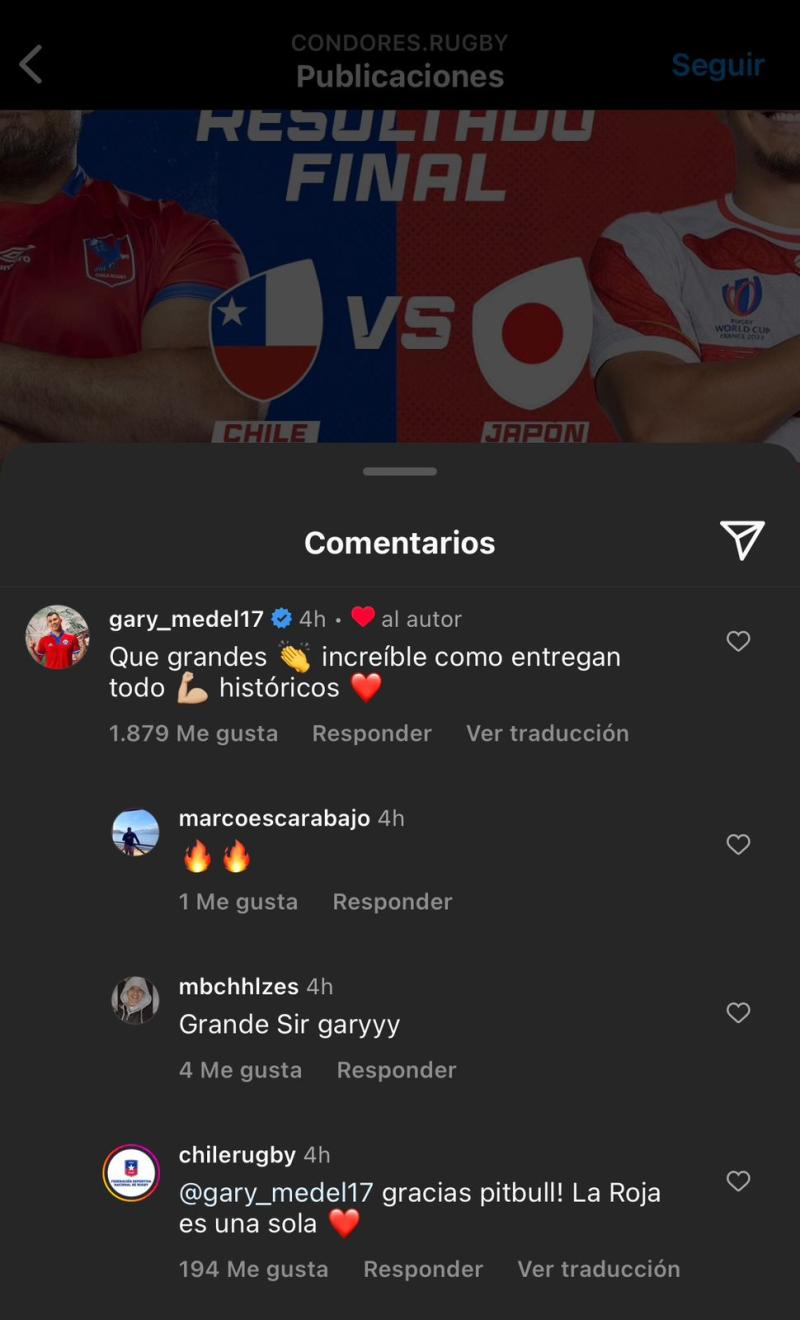Expand likes by tapping '194 Me gusta'
Screen dimensions: 800x1320
click(x=253, y=1269)
